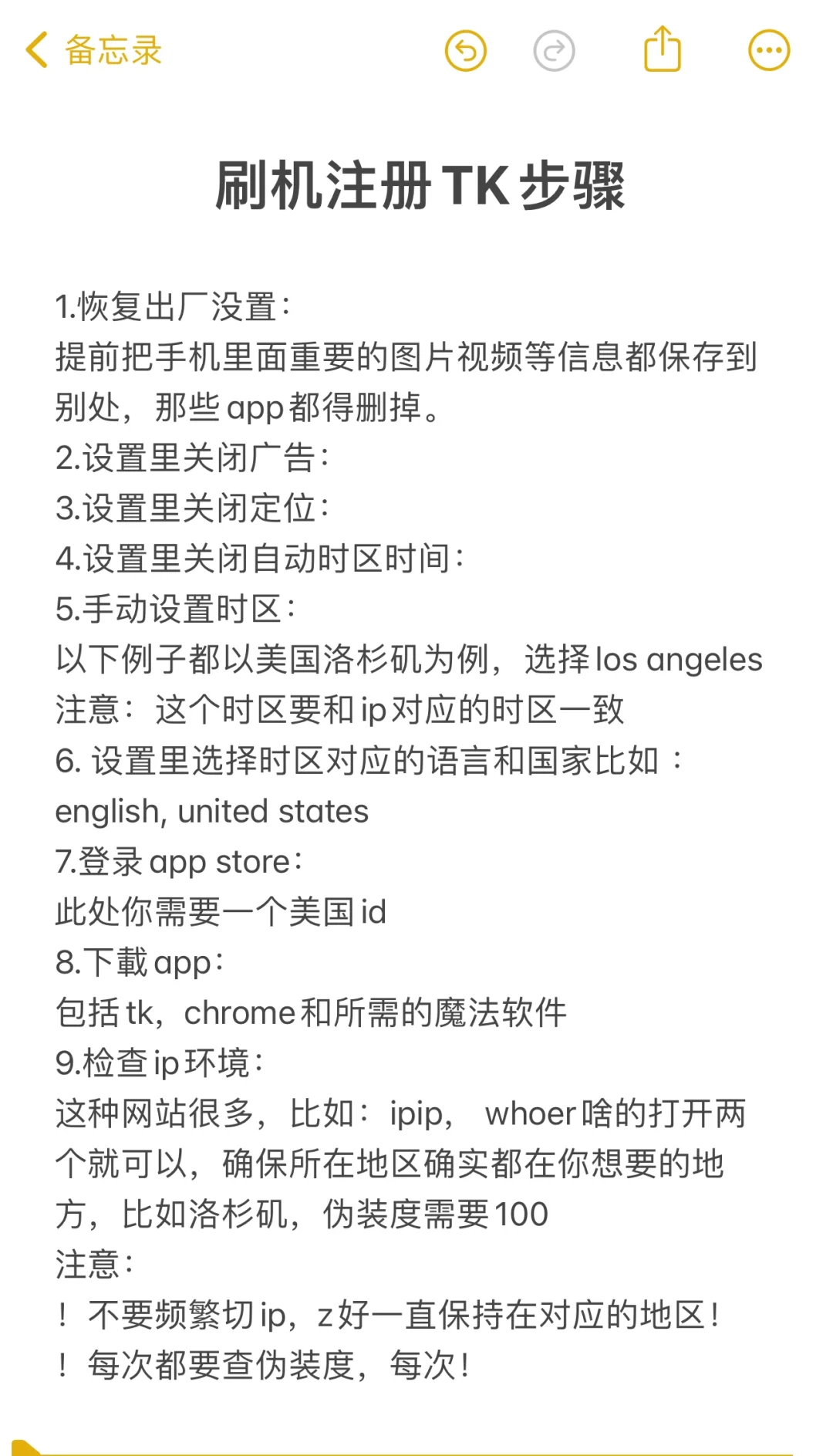Image resolution: width=833 pixels, height=1456 pixels.
Task: Undo the last edit
Action: (x=466, y=51)
